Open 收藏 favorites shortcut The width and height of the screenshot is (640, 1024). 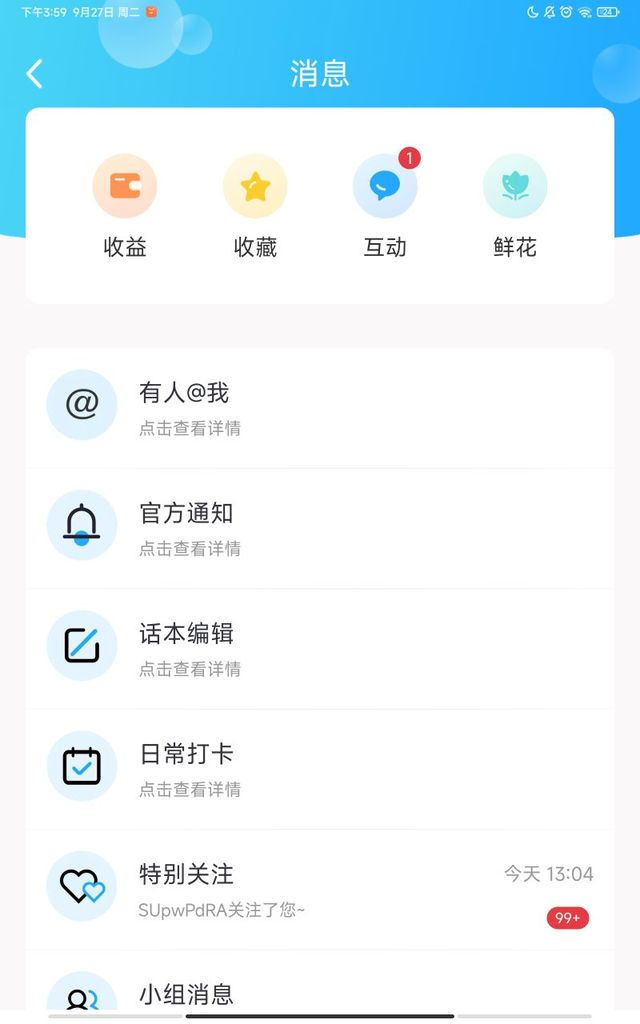255,206
